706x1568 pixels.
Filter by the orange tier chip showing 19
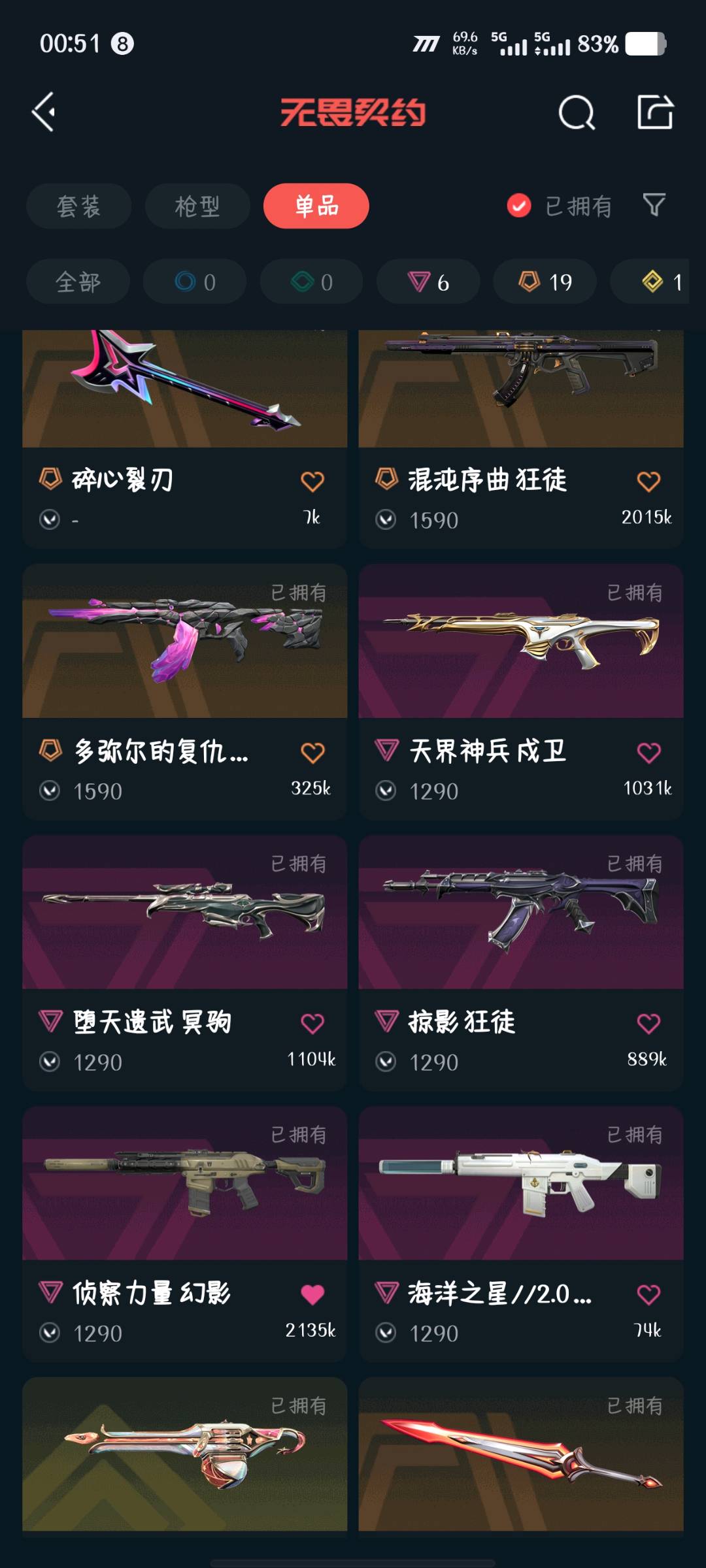(x=545, y=282)
